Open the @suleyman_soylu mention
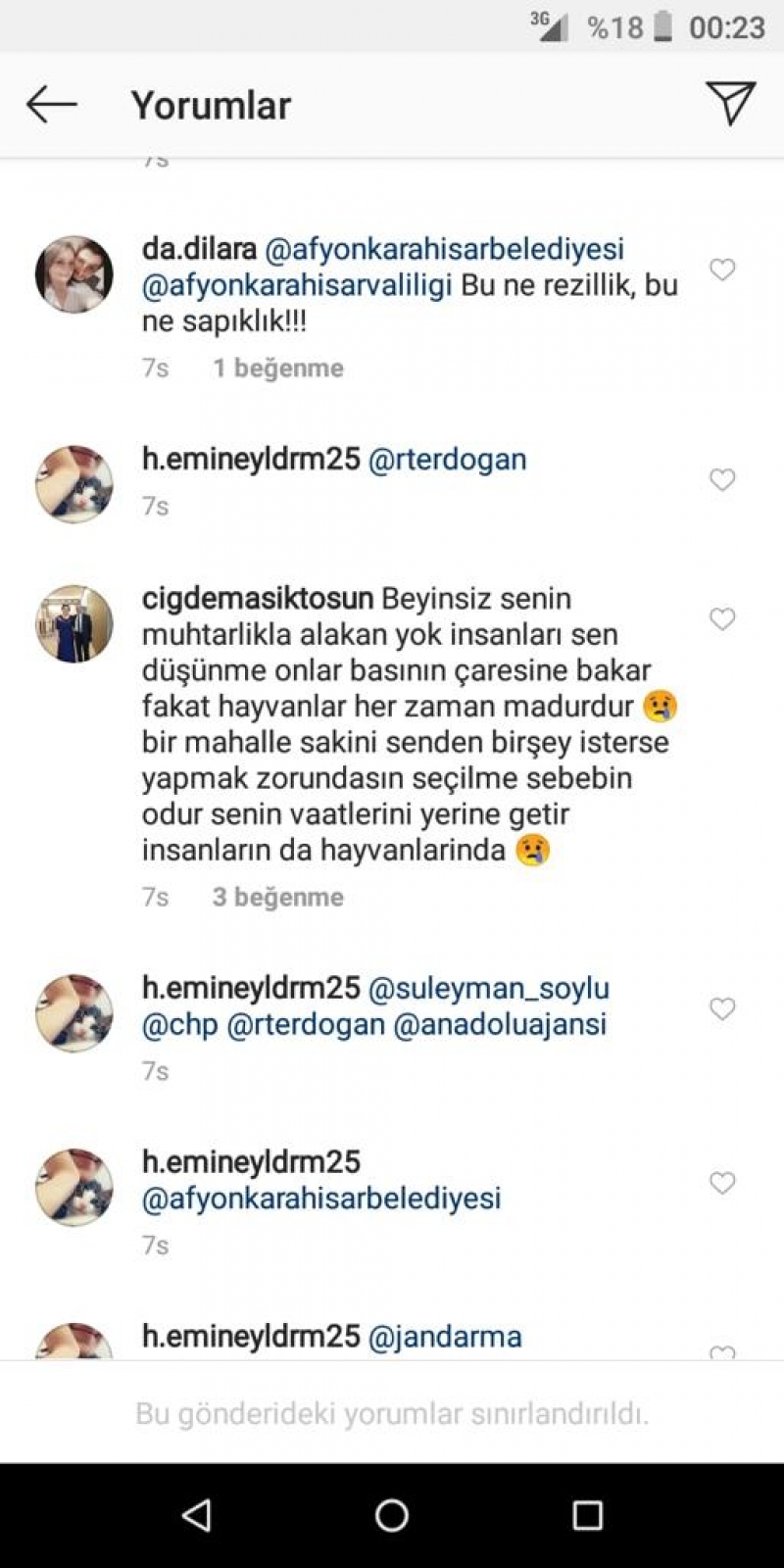This screenshot has width=784, height=1568. (x=489, y=988)
